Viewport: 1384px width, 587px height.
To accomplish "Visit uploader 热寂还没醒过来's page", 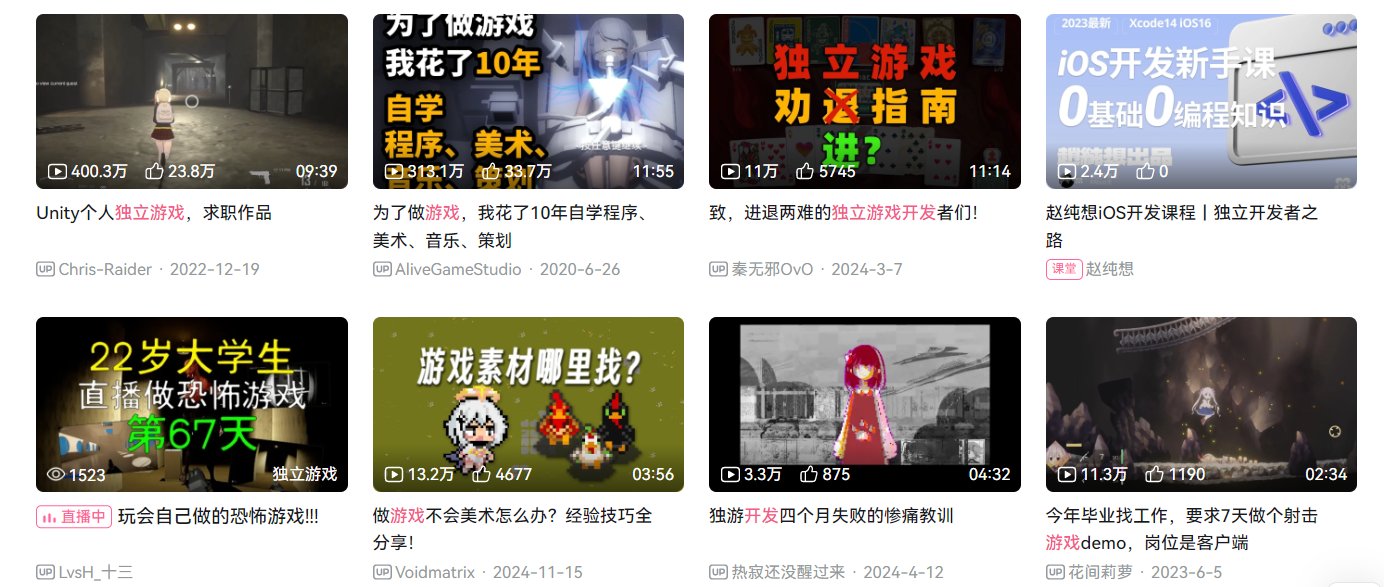I will click(788, 573).
